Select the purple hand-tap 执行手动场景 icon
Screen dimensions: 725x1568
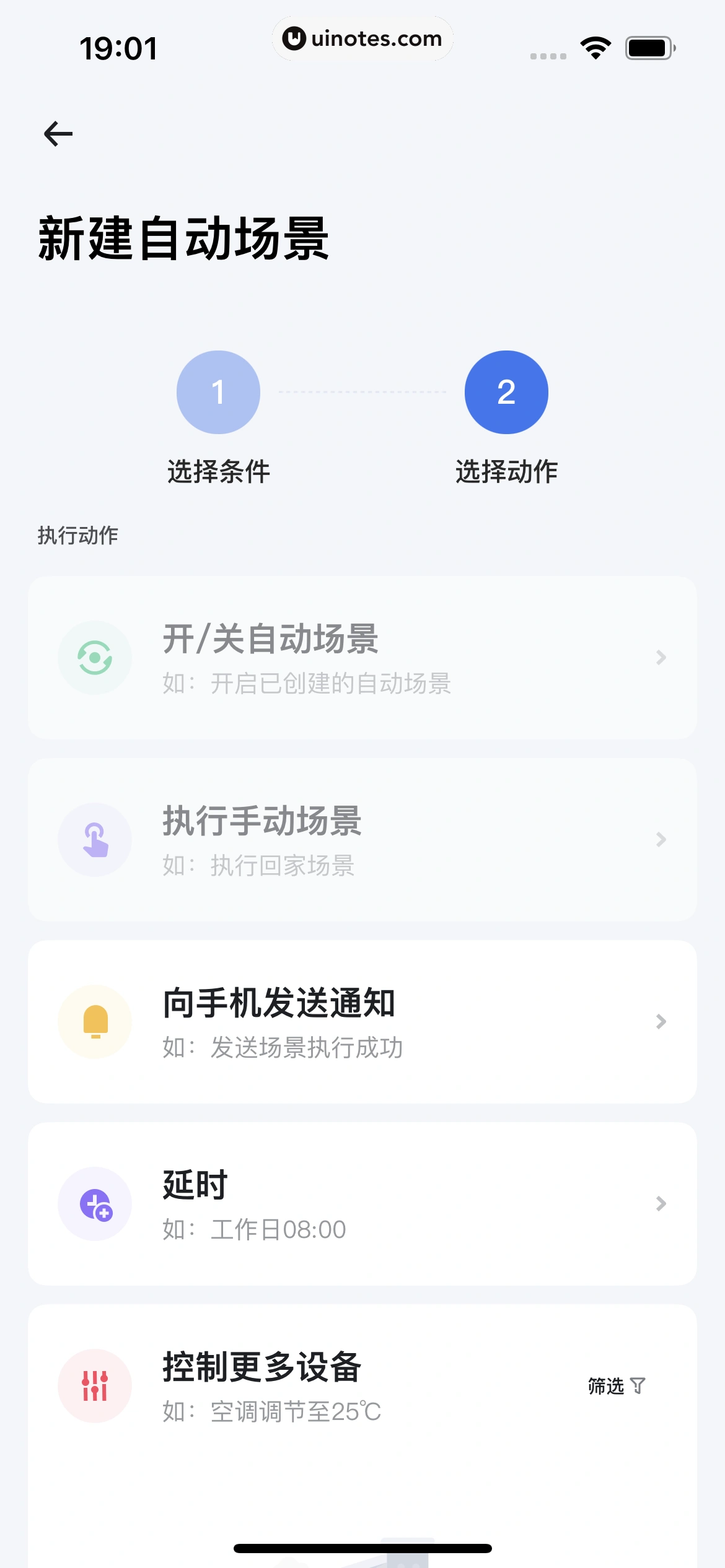(x=94, y=839)
